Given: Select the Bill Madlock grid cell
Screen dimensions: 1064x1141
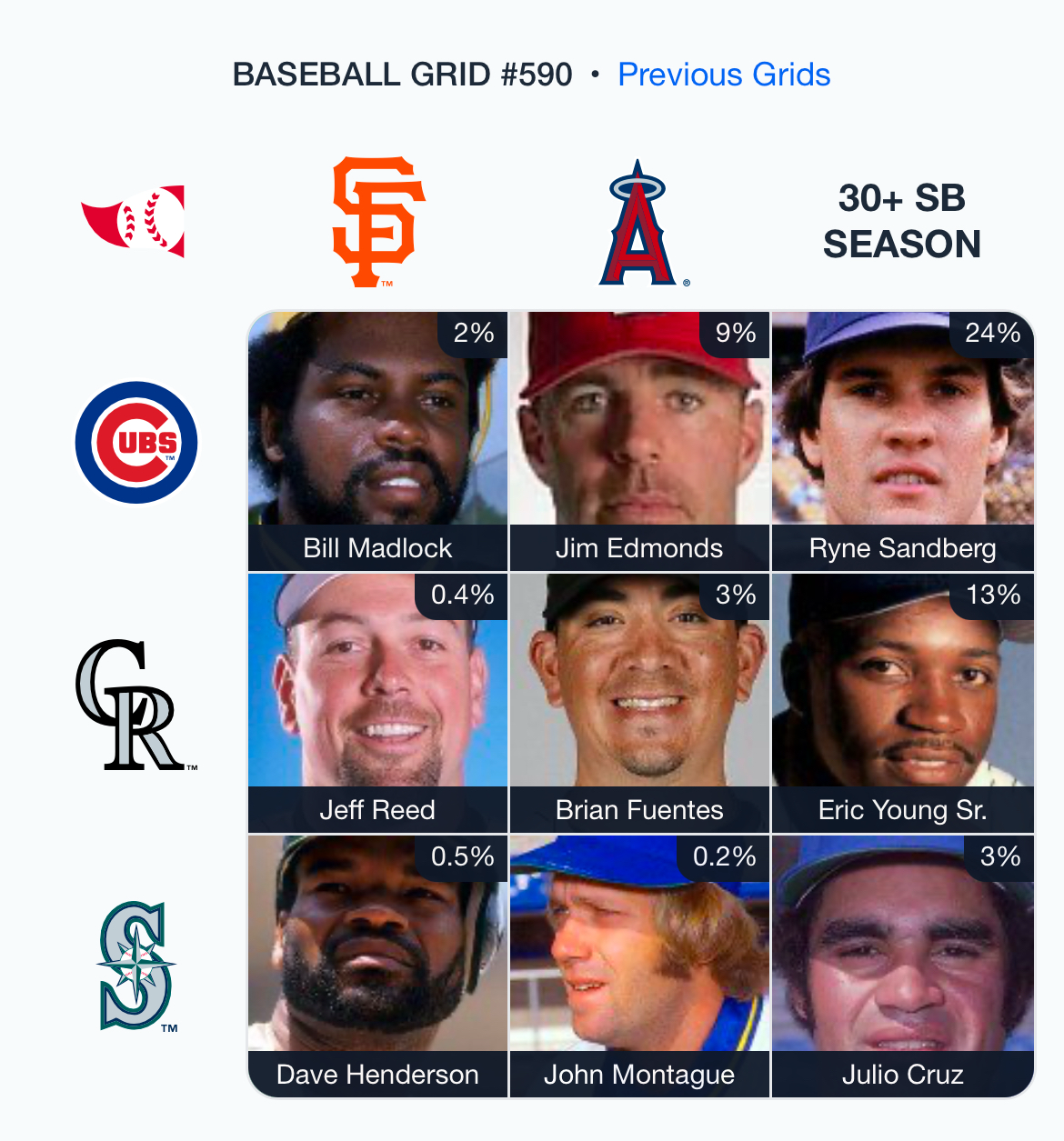Looking at the screenshot, I should coord(377,441).
